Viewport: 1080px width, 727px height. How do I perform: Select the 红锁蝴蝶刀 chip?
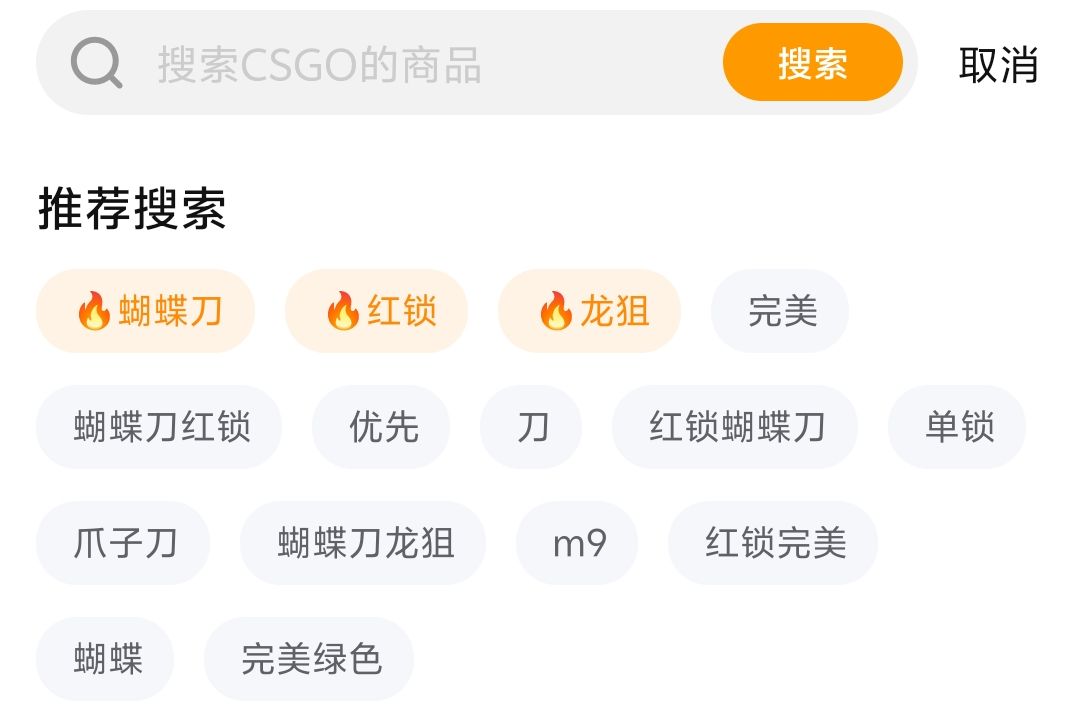(x=735, y=427)
